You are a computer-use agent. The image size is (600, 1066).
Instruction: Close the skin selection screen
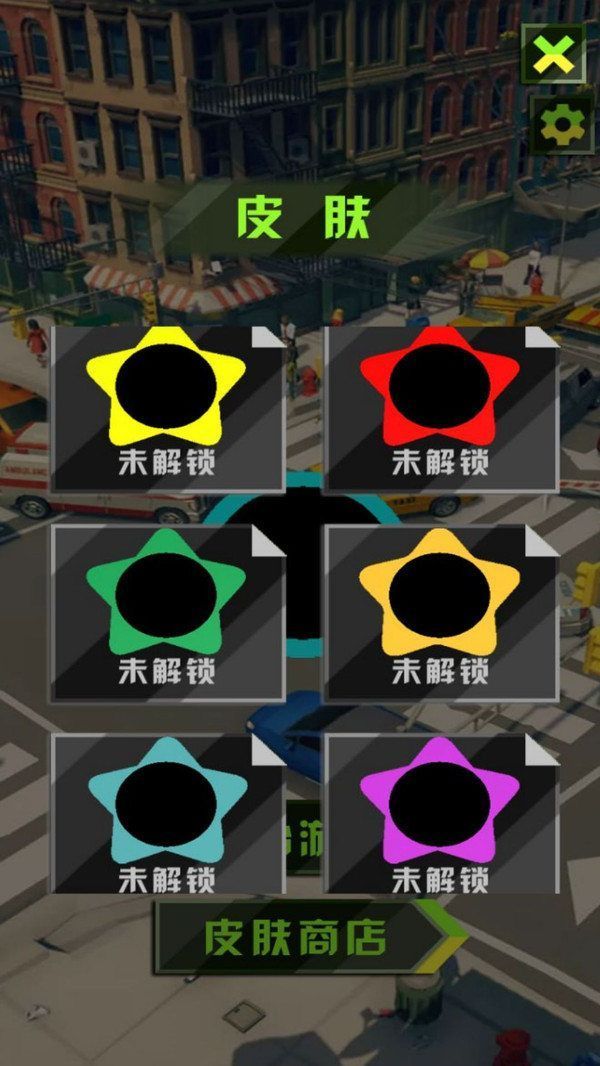pos(554,54)
